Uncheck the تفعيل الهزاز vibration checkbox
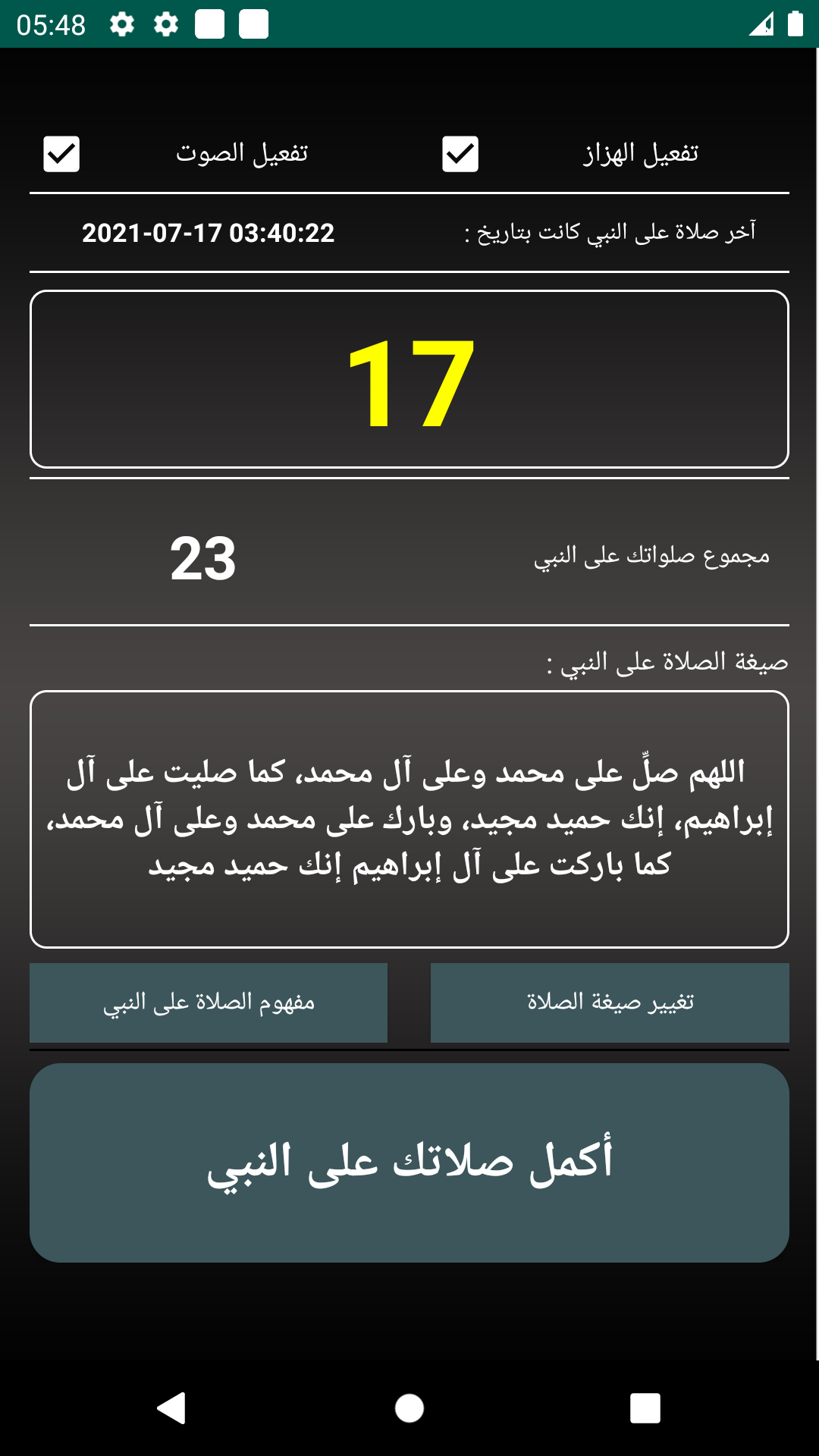This screenshot has width=819, height=1456. 460,154
